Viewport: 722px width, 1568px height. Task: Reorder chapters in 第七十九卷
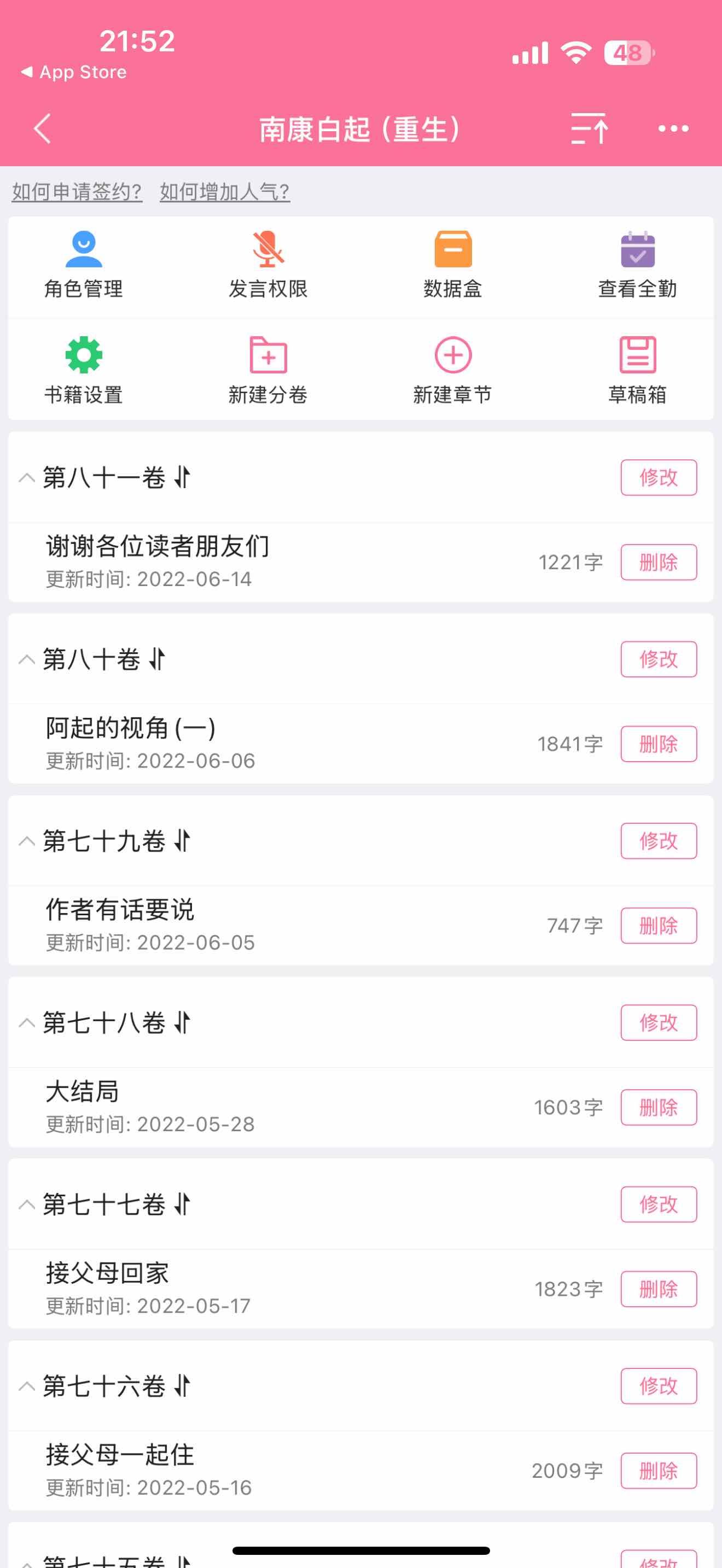[x=183, y=841]
